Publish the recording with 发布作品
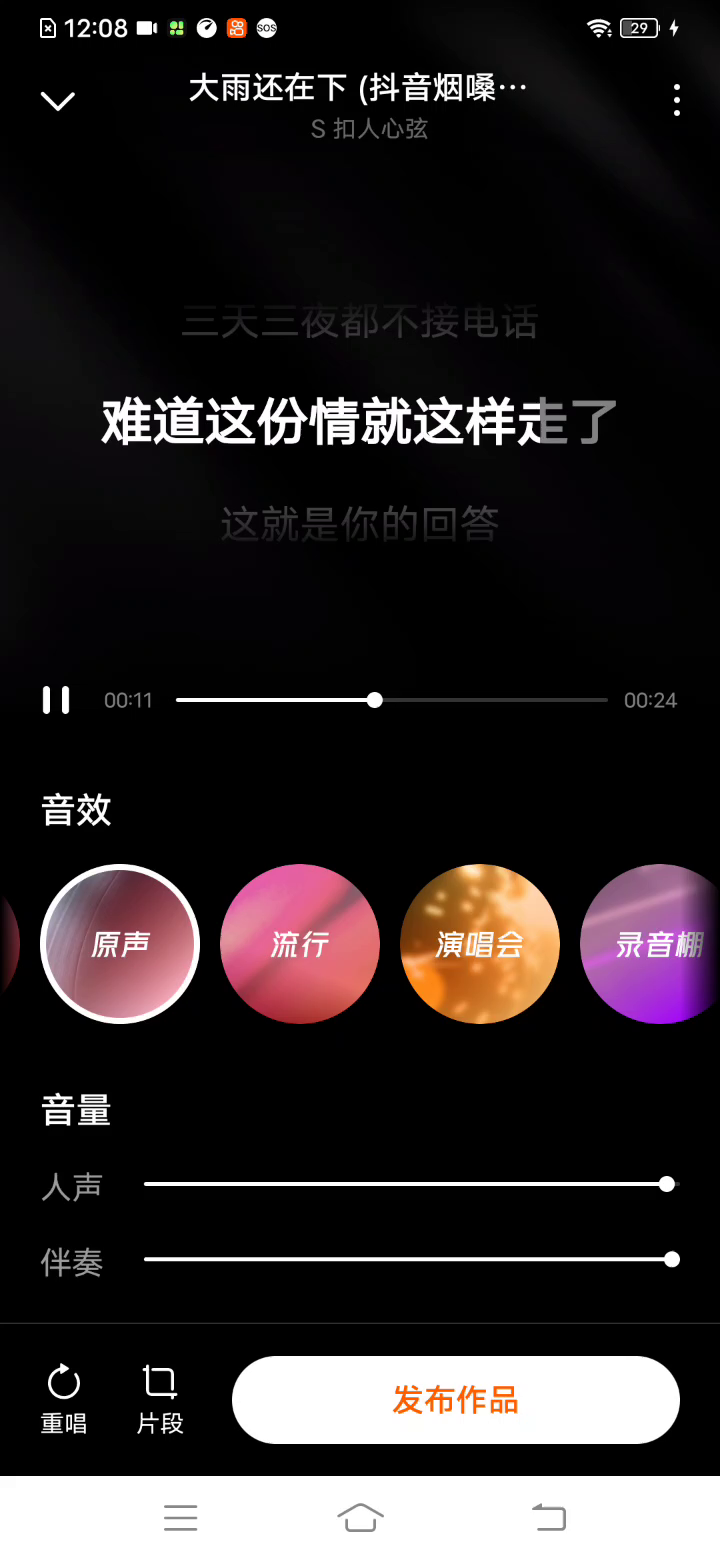The width and height of the screenshot is (720, 1560). (x=456, y=1400)
